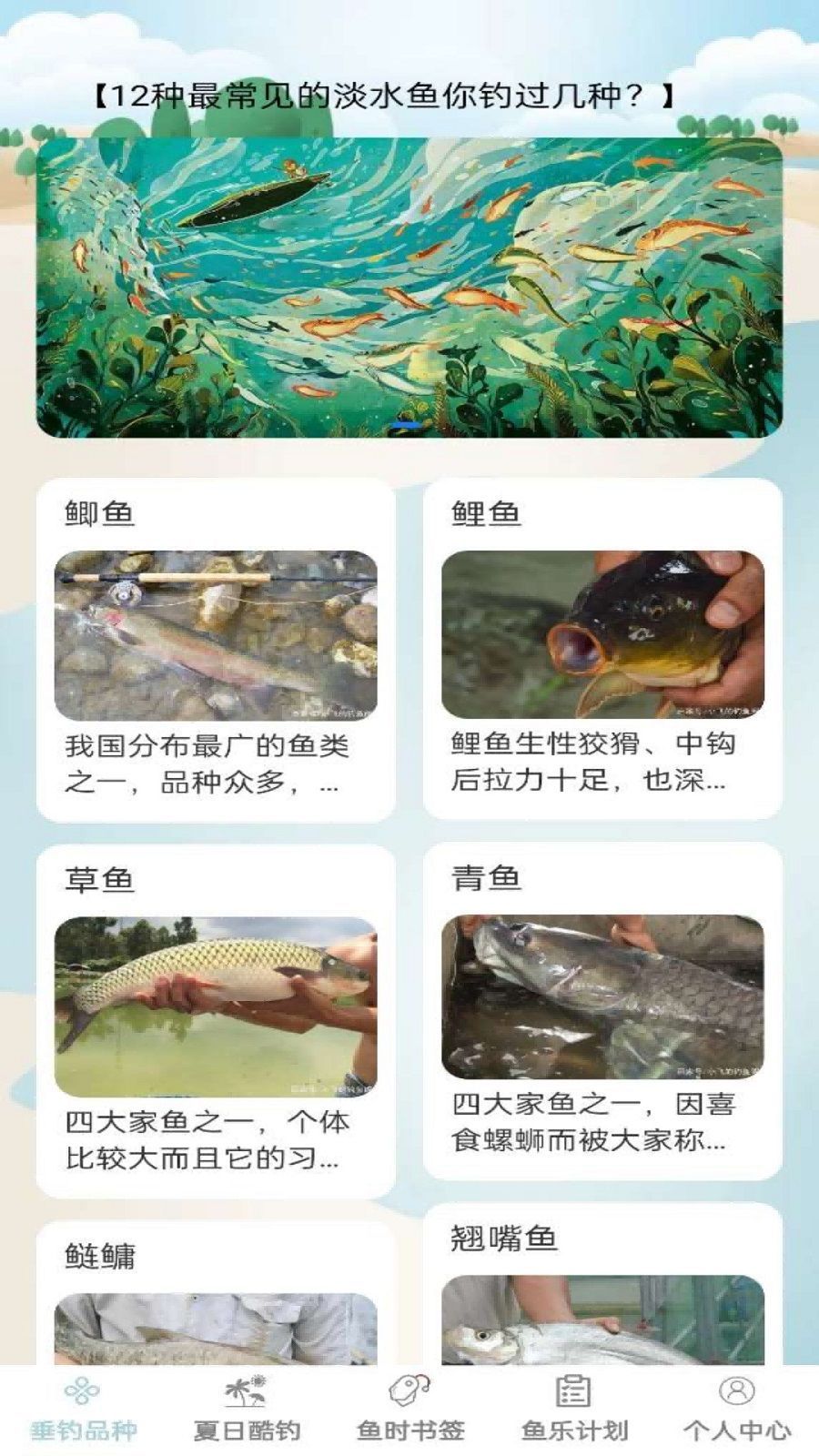View details for 草鱼
Screen dimensions: 819x1456
pyautogui.click(x=216, y=1019)
